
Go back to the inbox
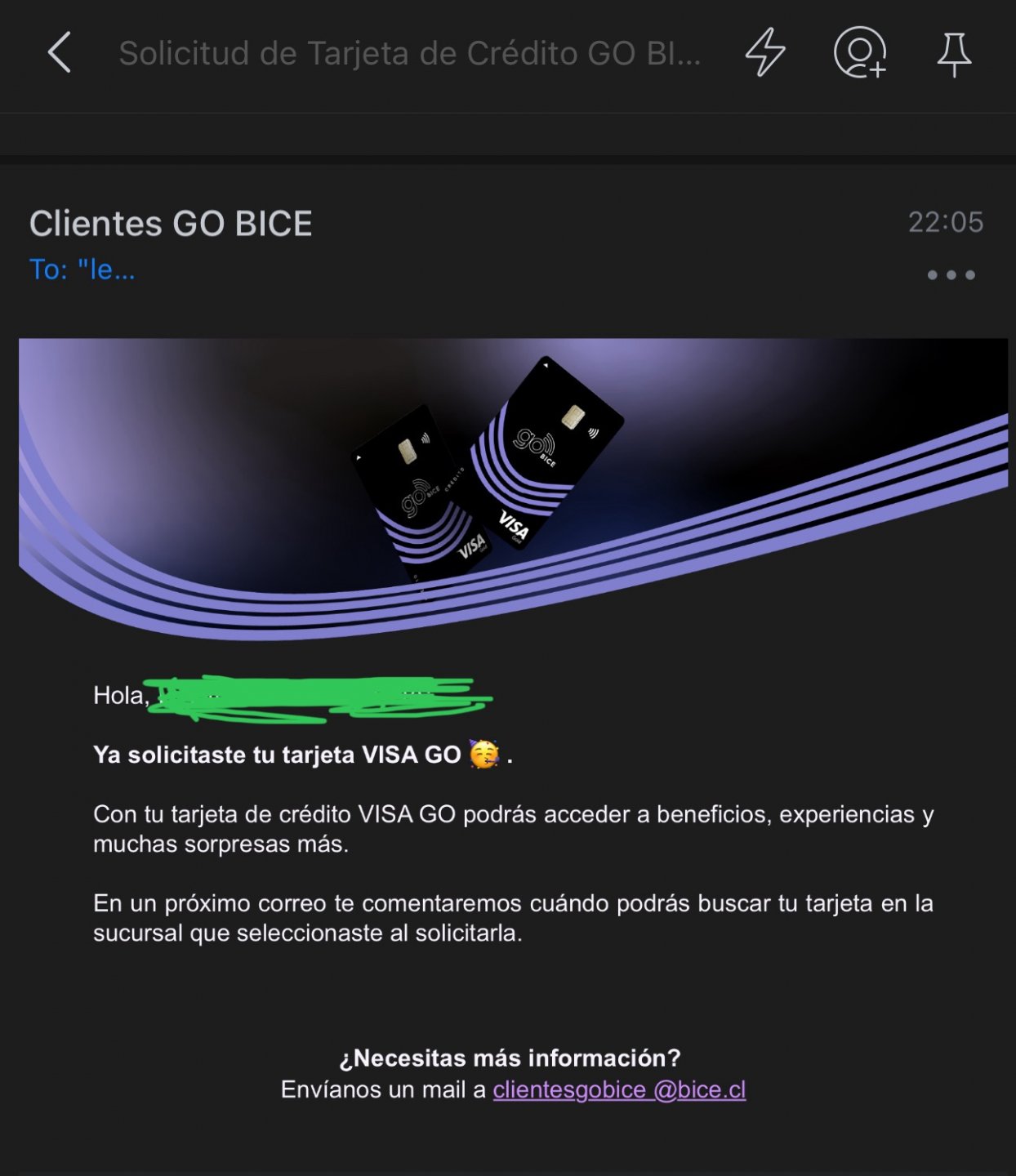click(60, 53)
